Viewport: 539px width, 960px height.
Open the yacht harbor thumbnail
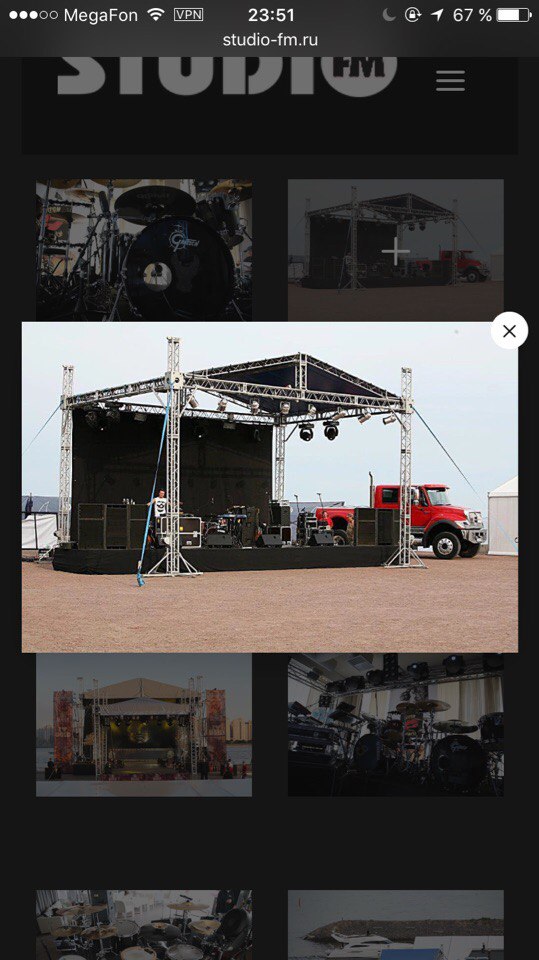(x=396, y=924)
